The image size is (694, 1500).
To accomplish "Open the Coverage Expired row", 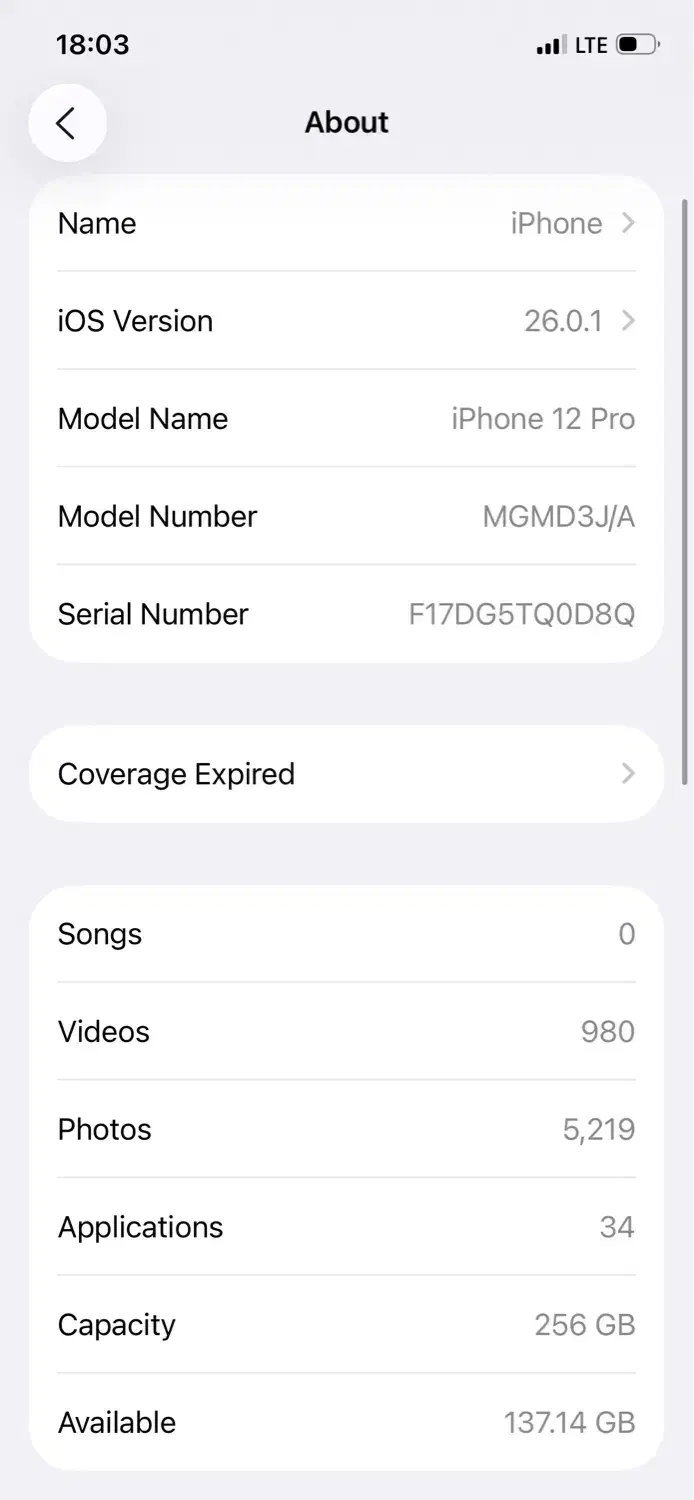I will (346, 774).
